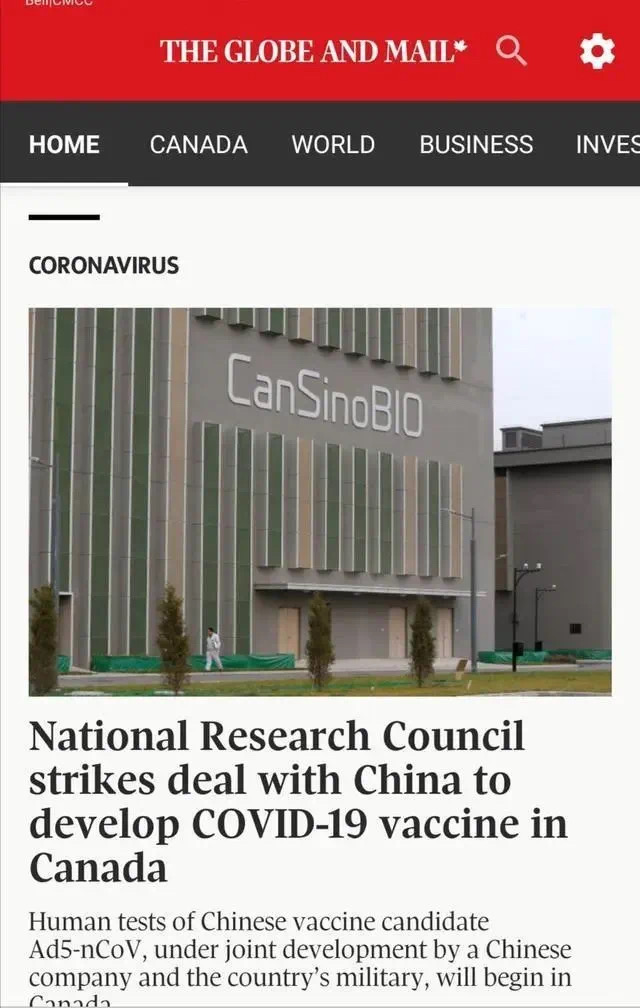The image size is (640, 1008).
Task: Open the Coronavirus topic label
Action: pyautogui.click(x=104, y=266)
